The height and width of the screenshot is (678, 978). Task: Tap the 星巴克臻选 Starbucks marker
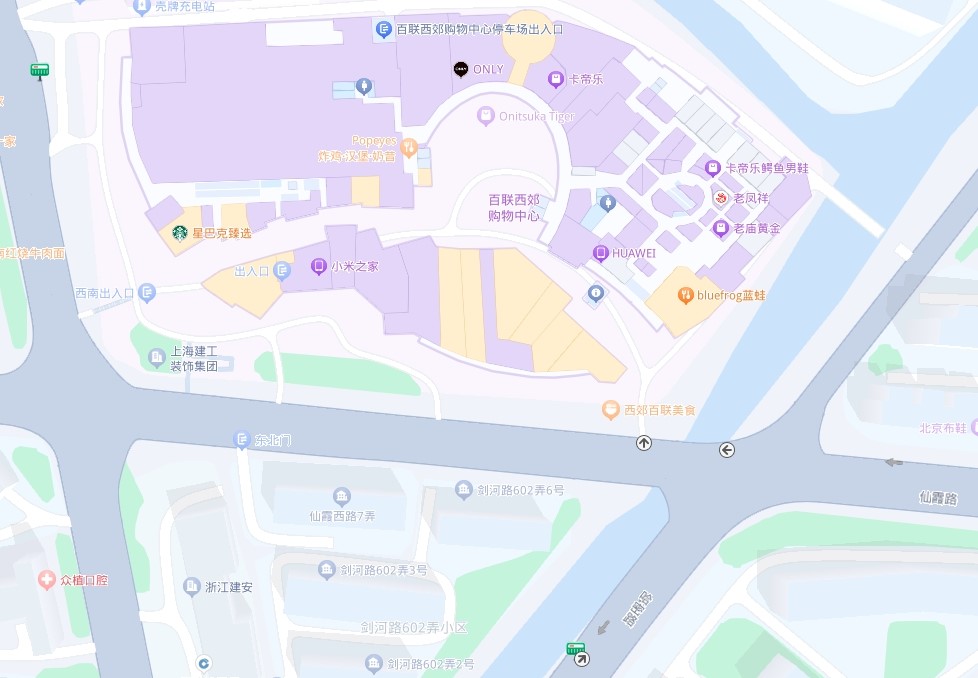pos(180,233)
